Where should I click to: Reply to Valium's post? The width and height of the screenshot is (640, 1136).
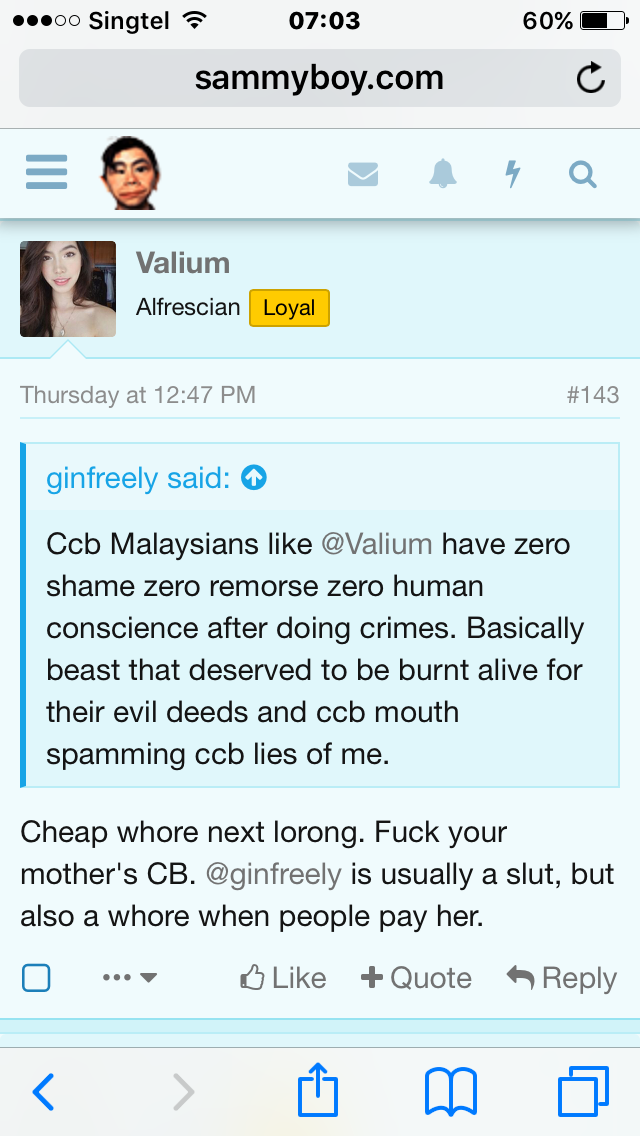(561, 977)
